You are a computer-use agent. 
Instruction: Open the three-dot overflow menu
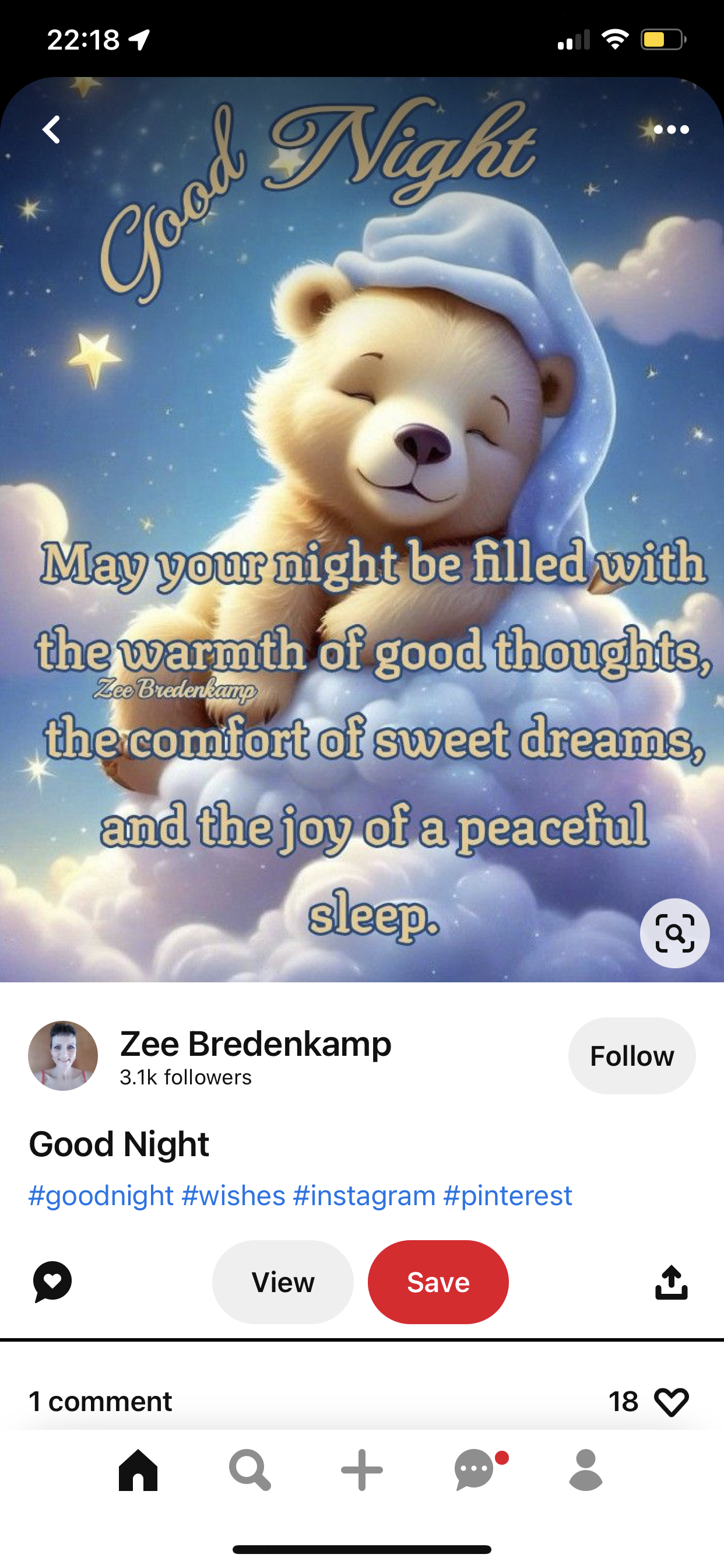click(x=671, y=129)
